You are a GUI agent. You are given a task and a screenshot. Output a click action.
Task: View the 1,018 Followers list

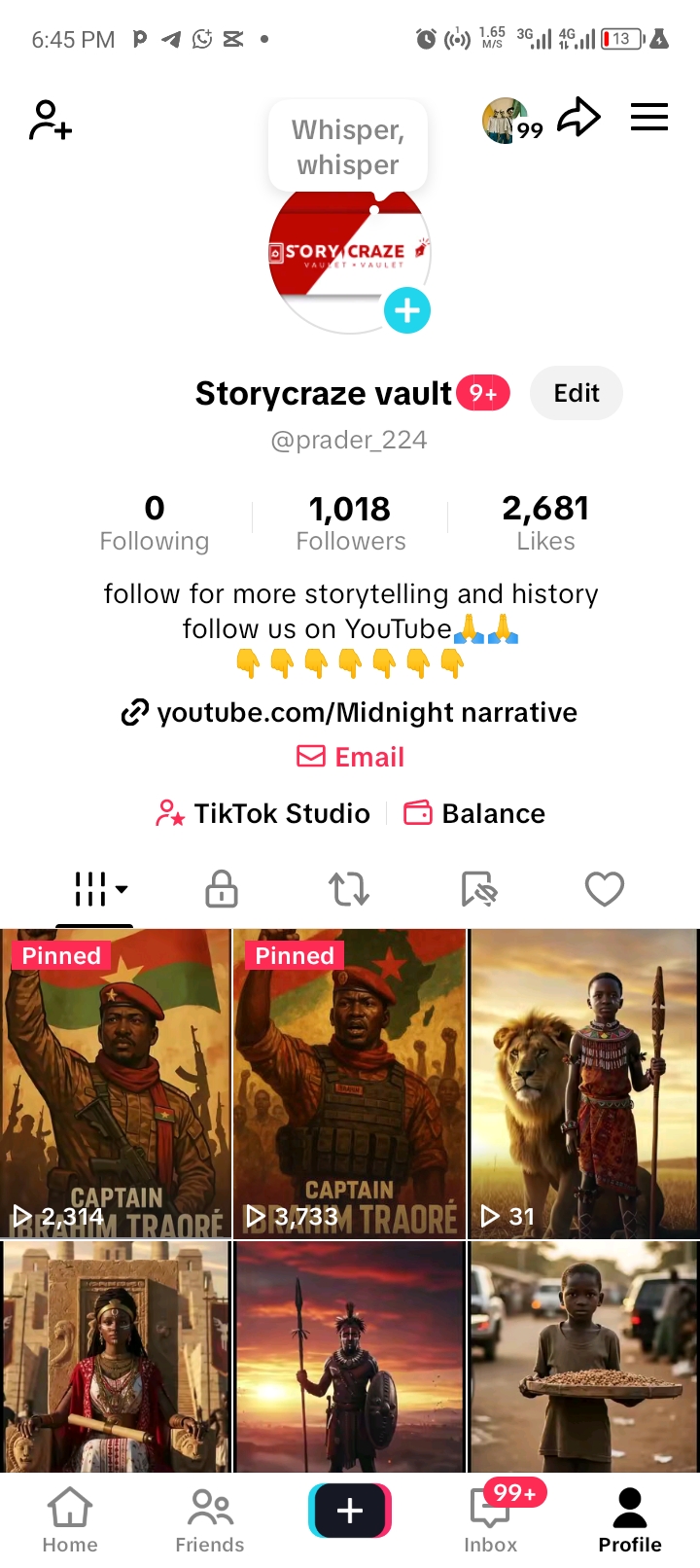(350, 522)
